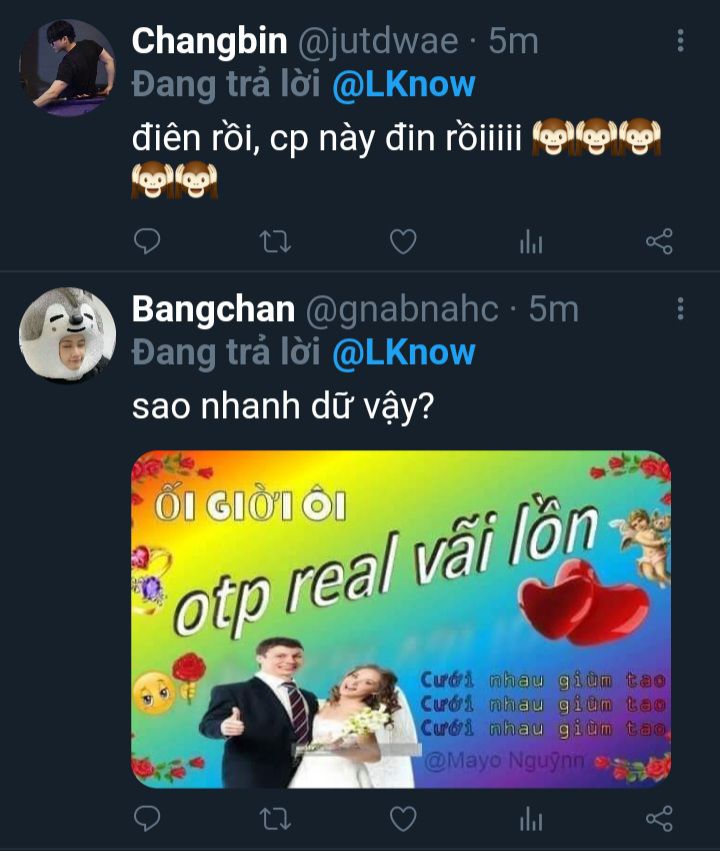
Task: Reply to Bangchan's tweet
Action: click(148, 819)
